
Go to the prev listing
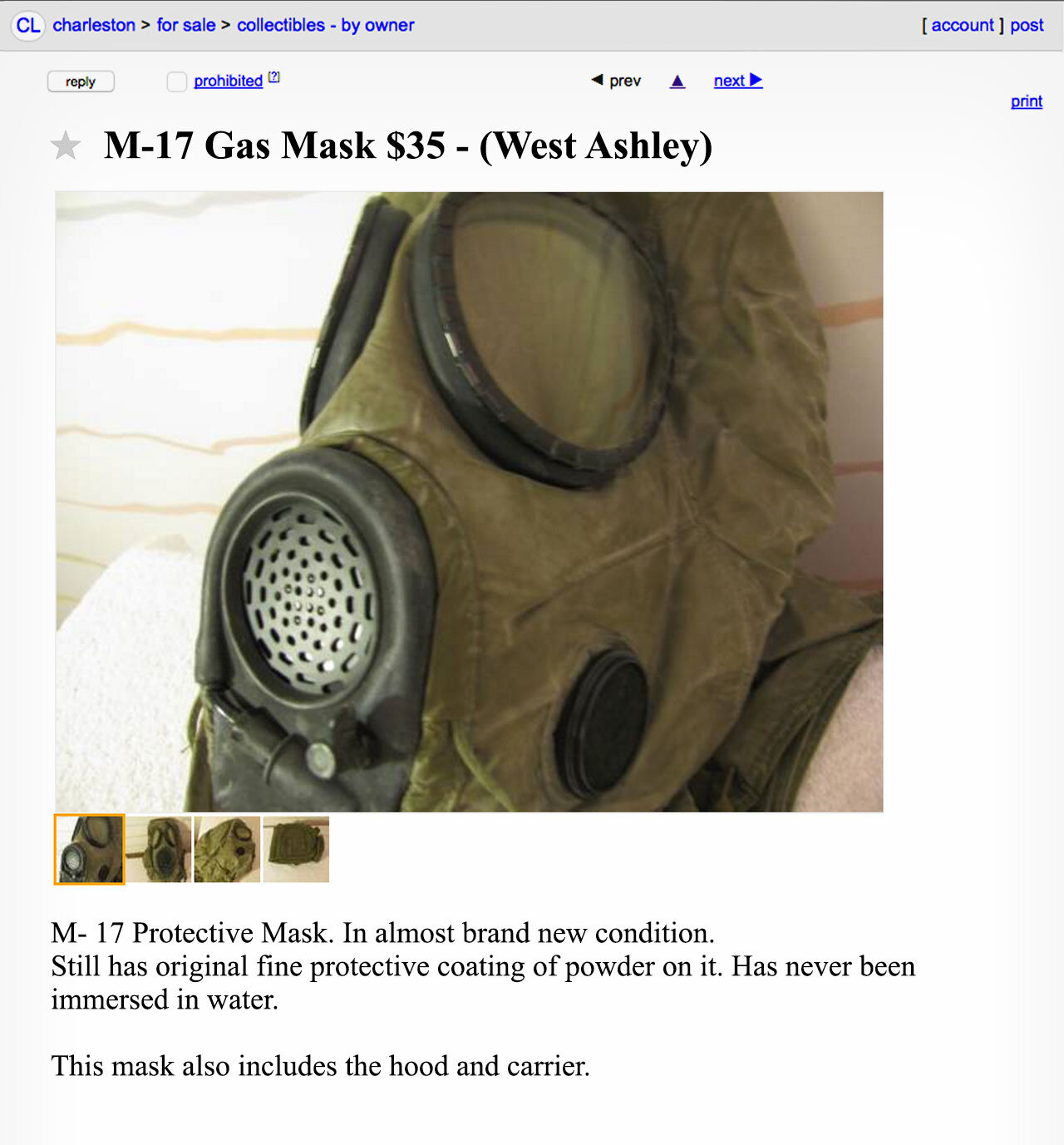pos(616,81)
